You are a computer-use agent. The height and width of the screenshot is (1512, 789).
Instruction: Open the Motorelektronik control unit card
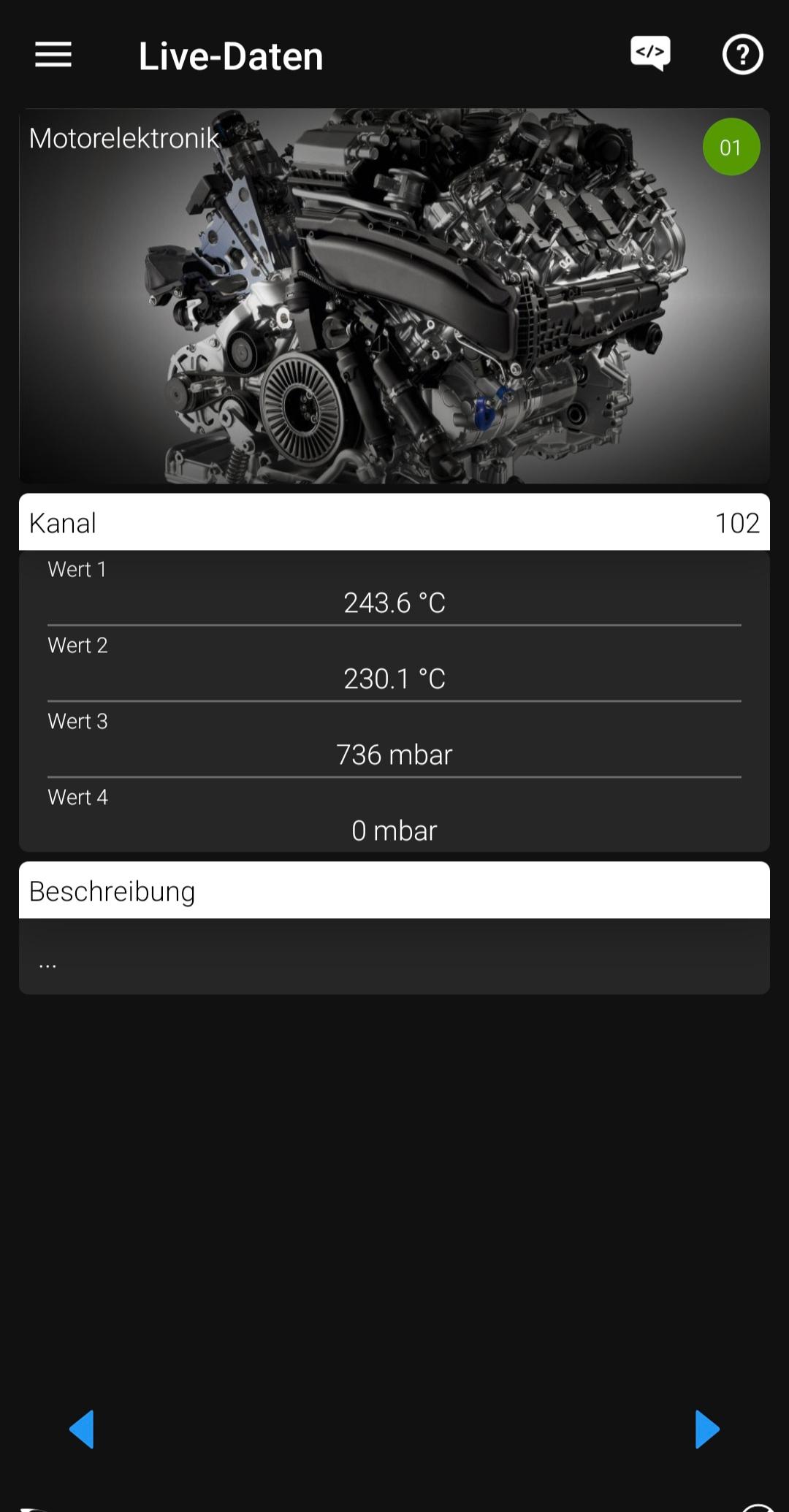(x=394, y=296)
